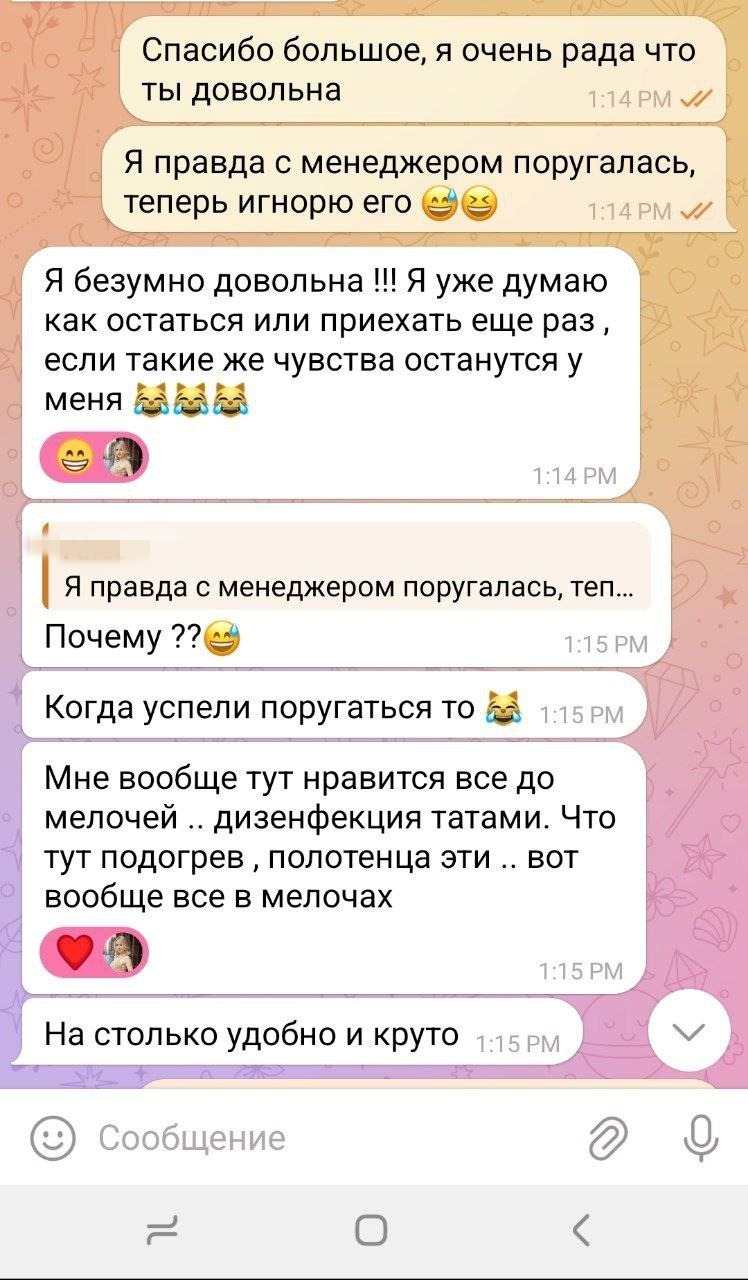Viewport: 748px width, 1280px height.
Task: Attach a file with the paperclip icon
Action: [607, 1138]
